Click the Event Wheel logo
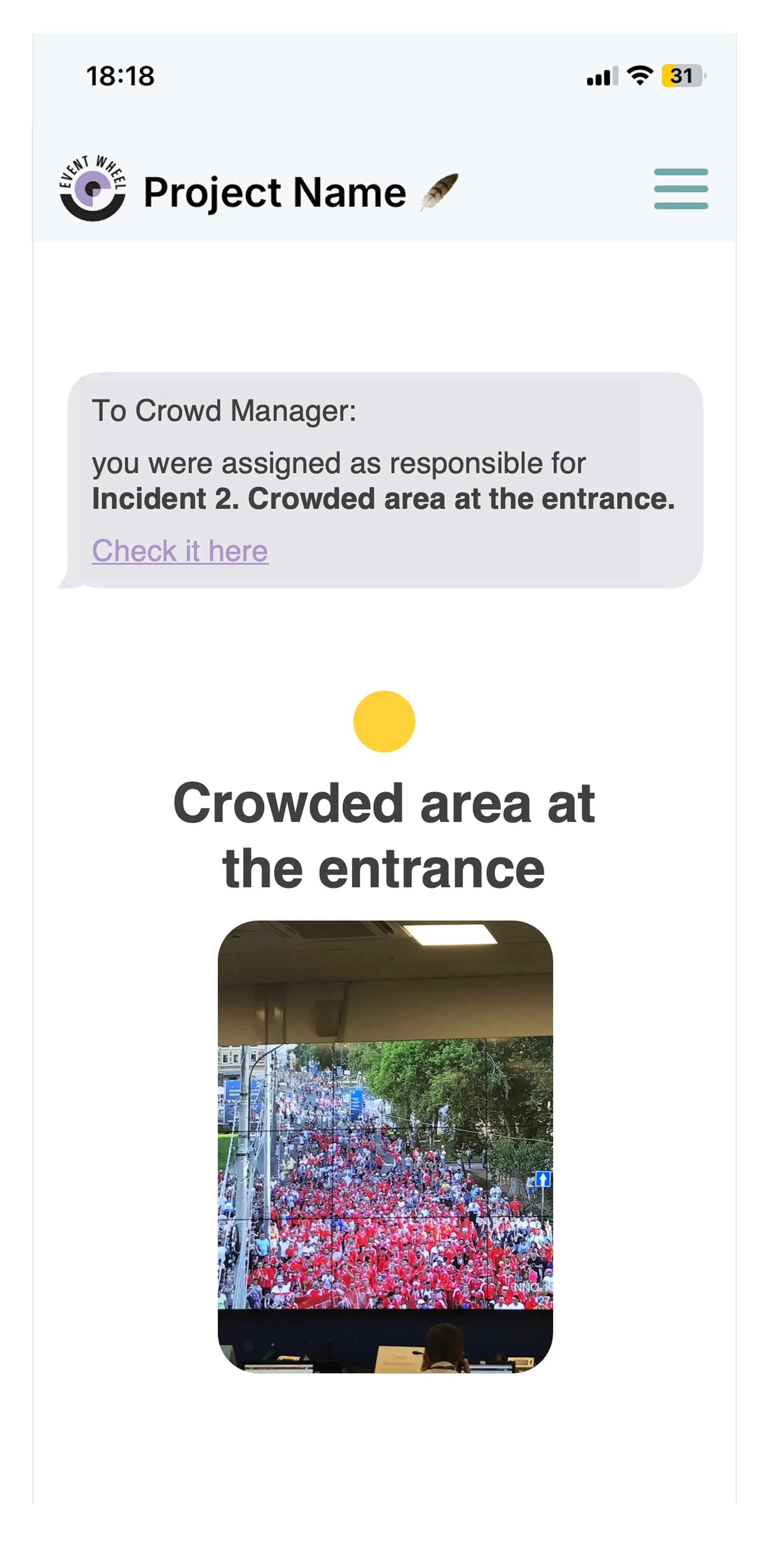768x1568 pixels. (92, 187)
